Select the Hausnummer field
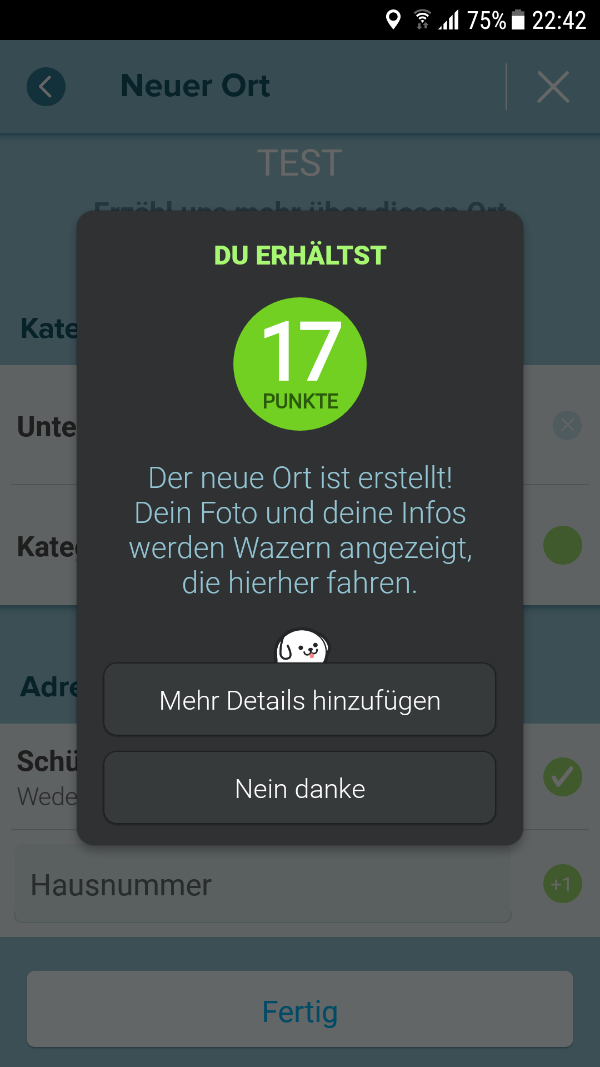This screenshot has width=600, height=1067. [262, 885]
